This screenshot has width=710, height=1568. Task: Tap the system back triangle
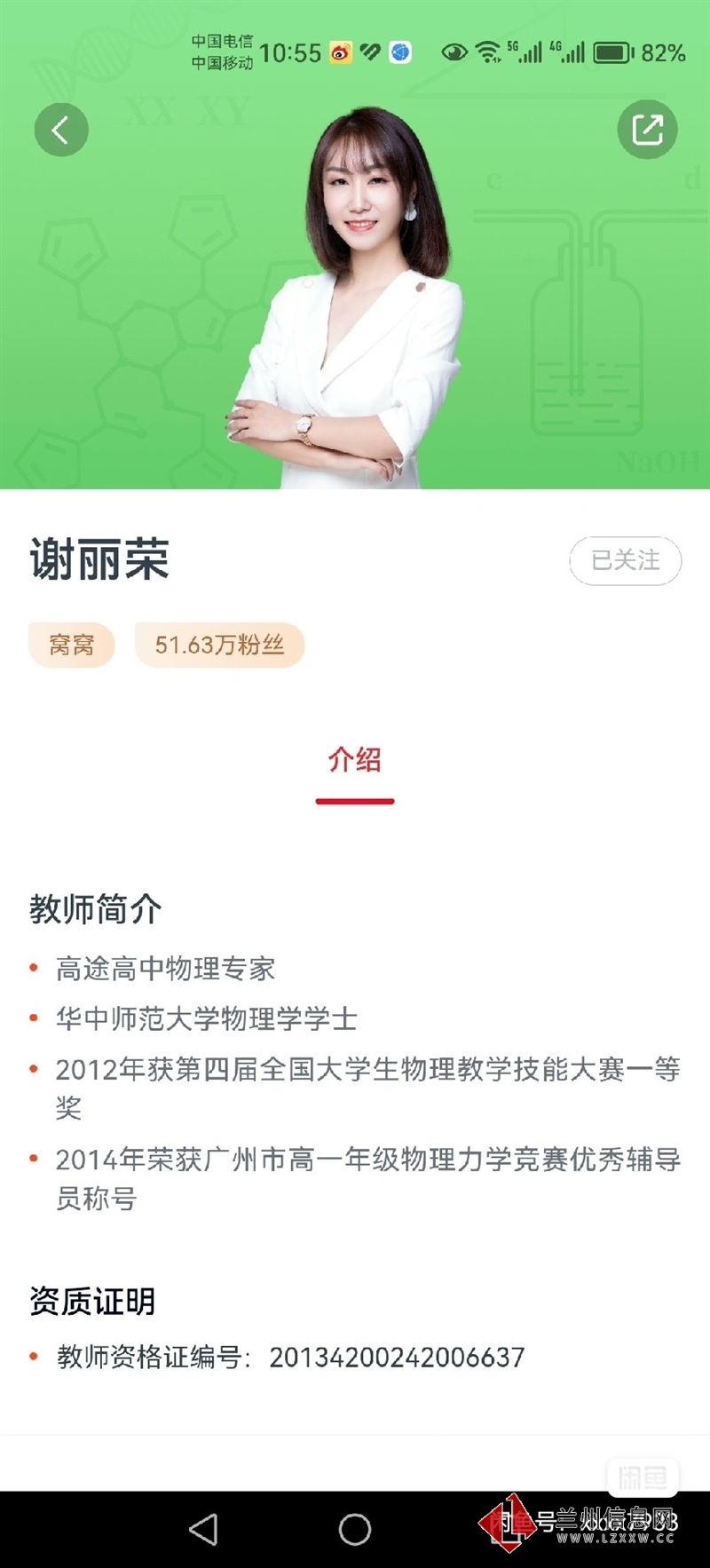point(203,1529)
